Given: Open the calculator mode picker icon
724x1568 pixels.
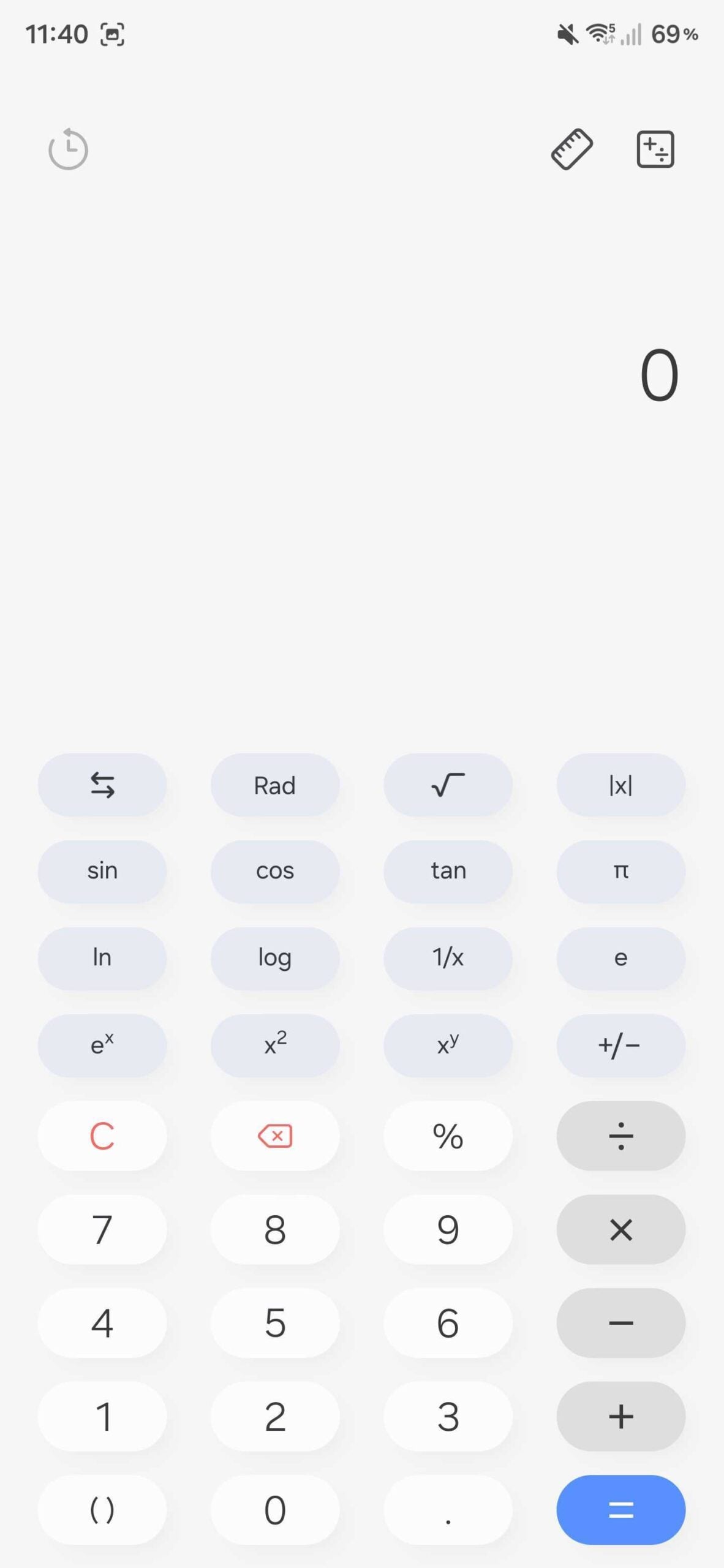Looking at the screenshot, I should point(655,149).
